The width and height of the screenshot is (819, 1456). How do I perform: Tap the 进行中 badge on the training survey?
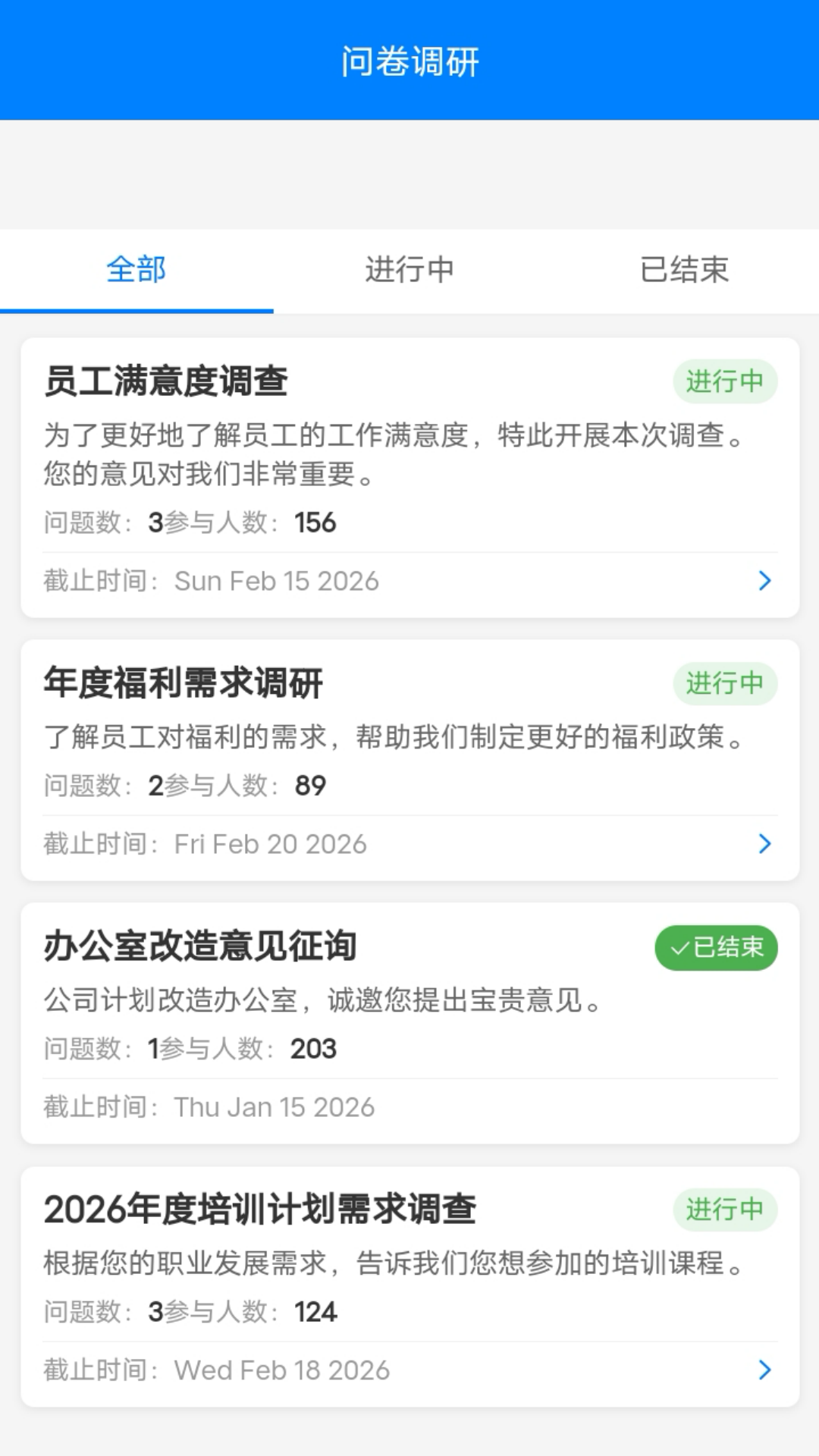click(x=724, y=1210)
